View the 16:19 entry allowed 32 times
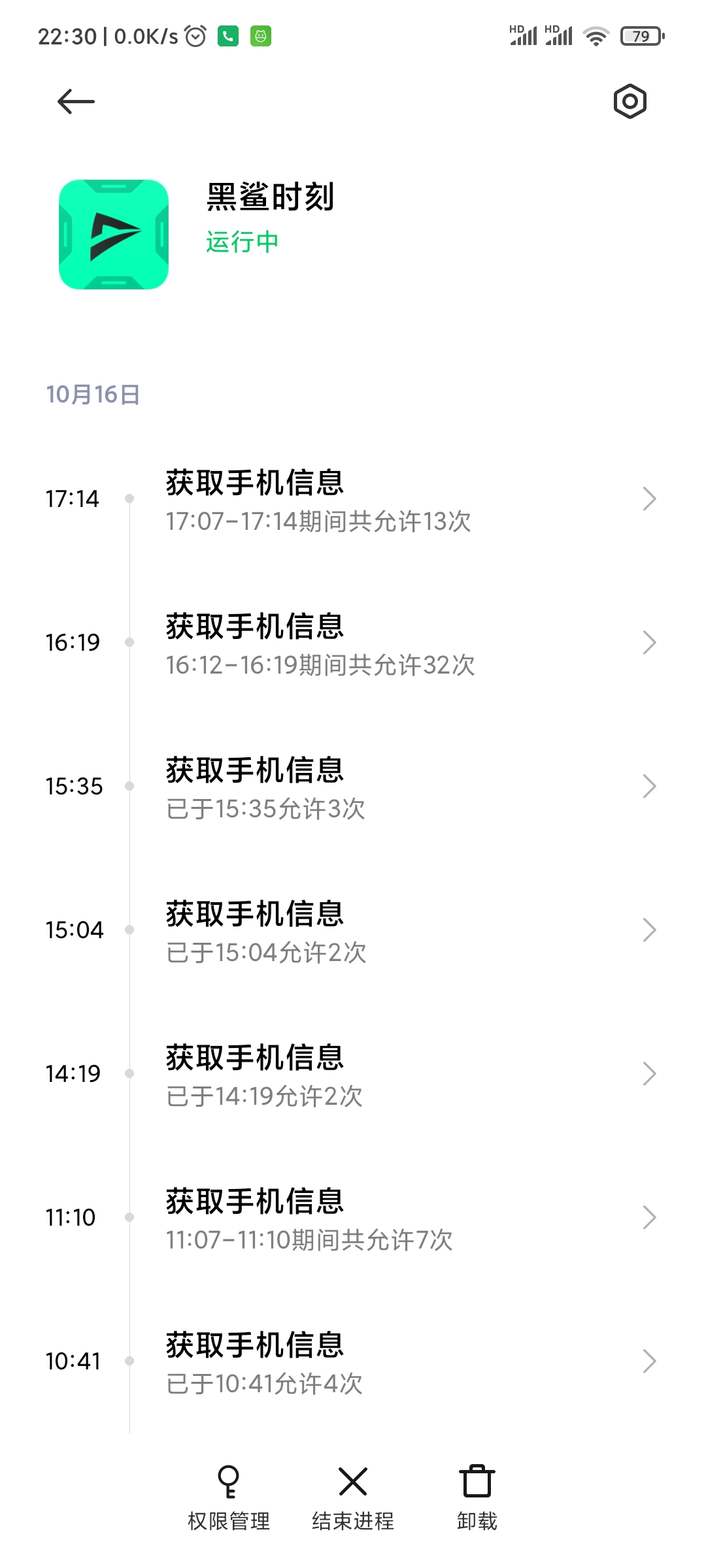Viewport: 706px width, 1568px height. click(353, 643)
